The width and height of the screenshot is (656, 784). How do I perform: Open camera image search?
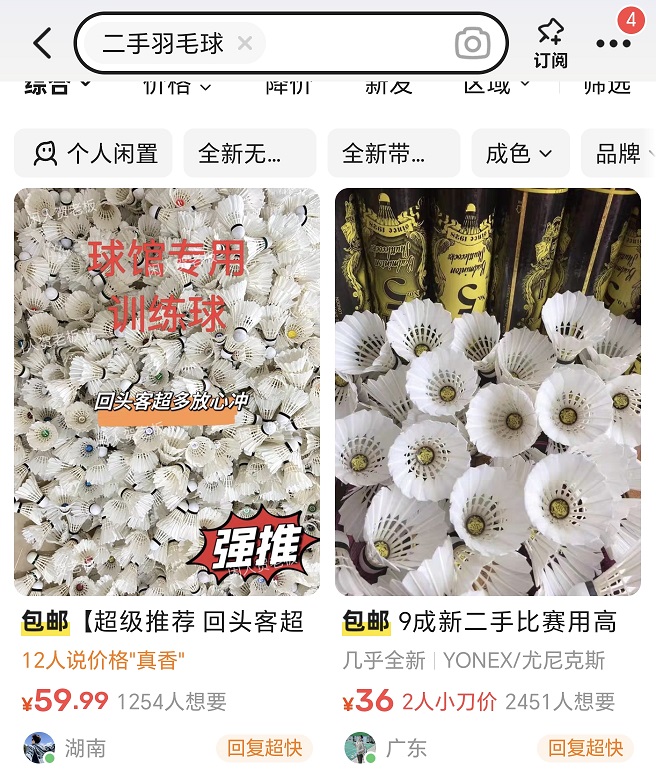[x=472, y=43]
